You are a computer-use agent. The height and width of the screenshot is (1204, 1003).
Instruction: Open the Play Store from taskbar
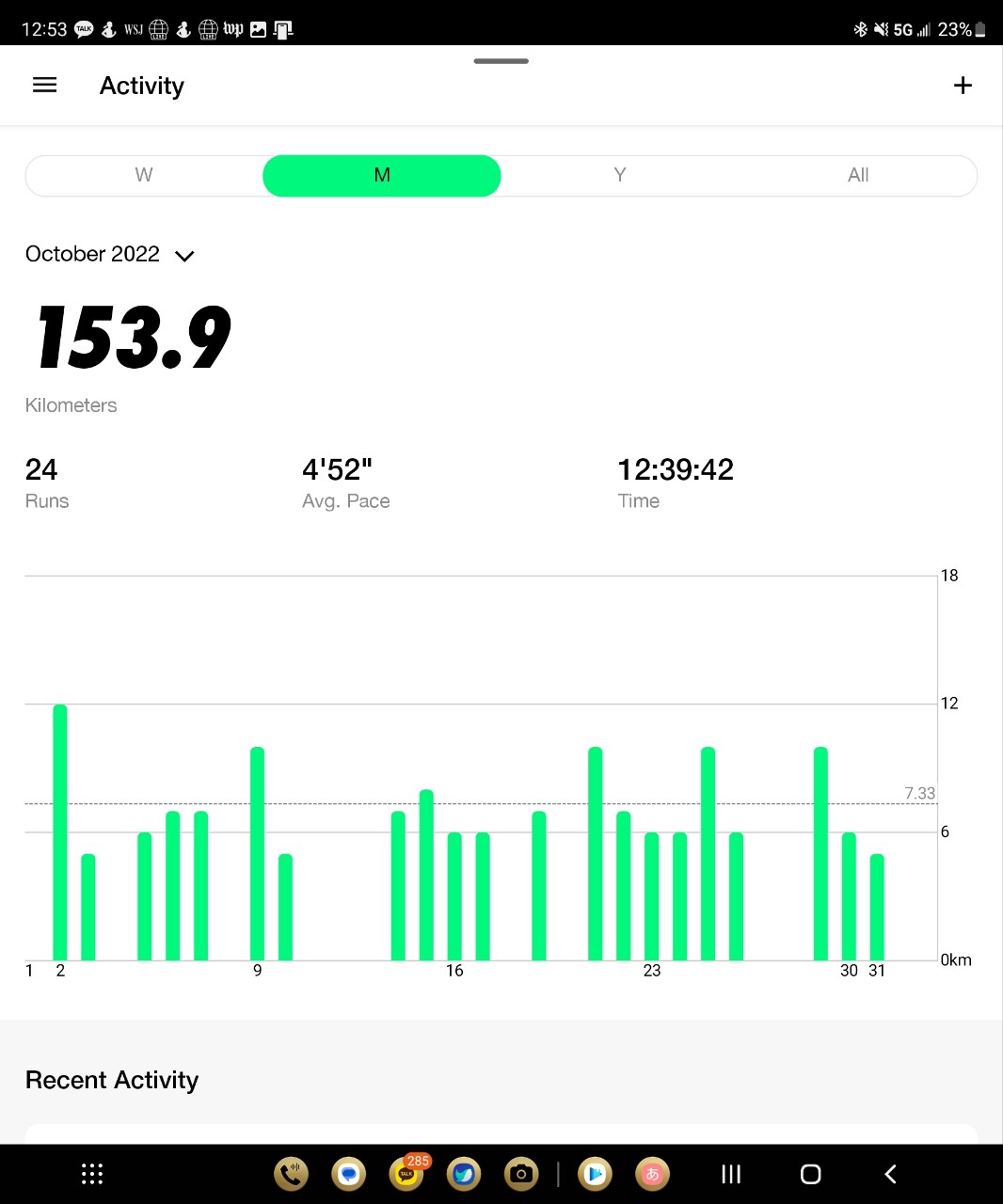point(595,1174)
